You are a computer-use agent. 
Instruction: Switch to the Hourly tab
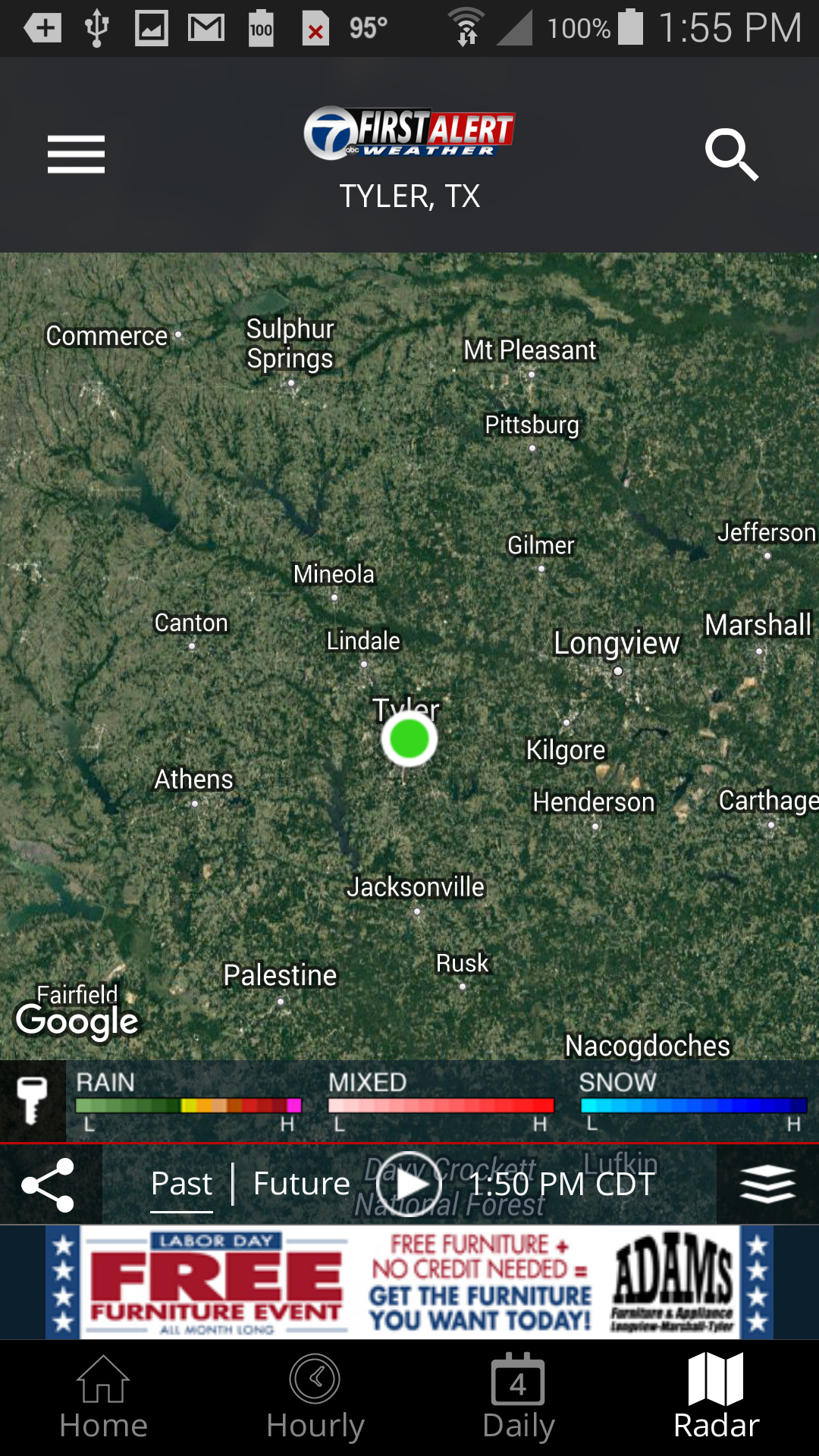[x=315, y=1397]
